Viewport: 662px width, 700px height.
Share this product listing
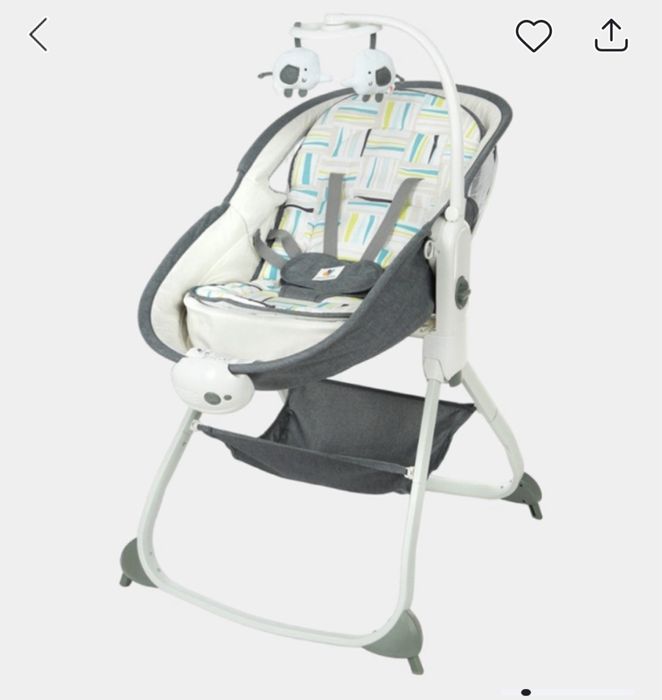(610, 35)
